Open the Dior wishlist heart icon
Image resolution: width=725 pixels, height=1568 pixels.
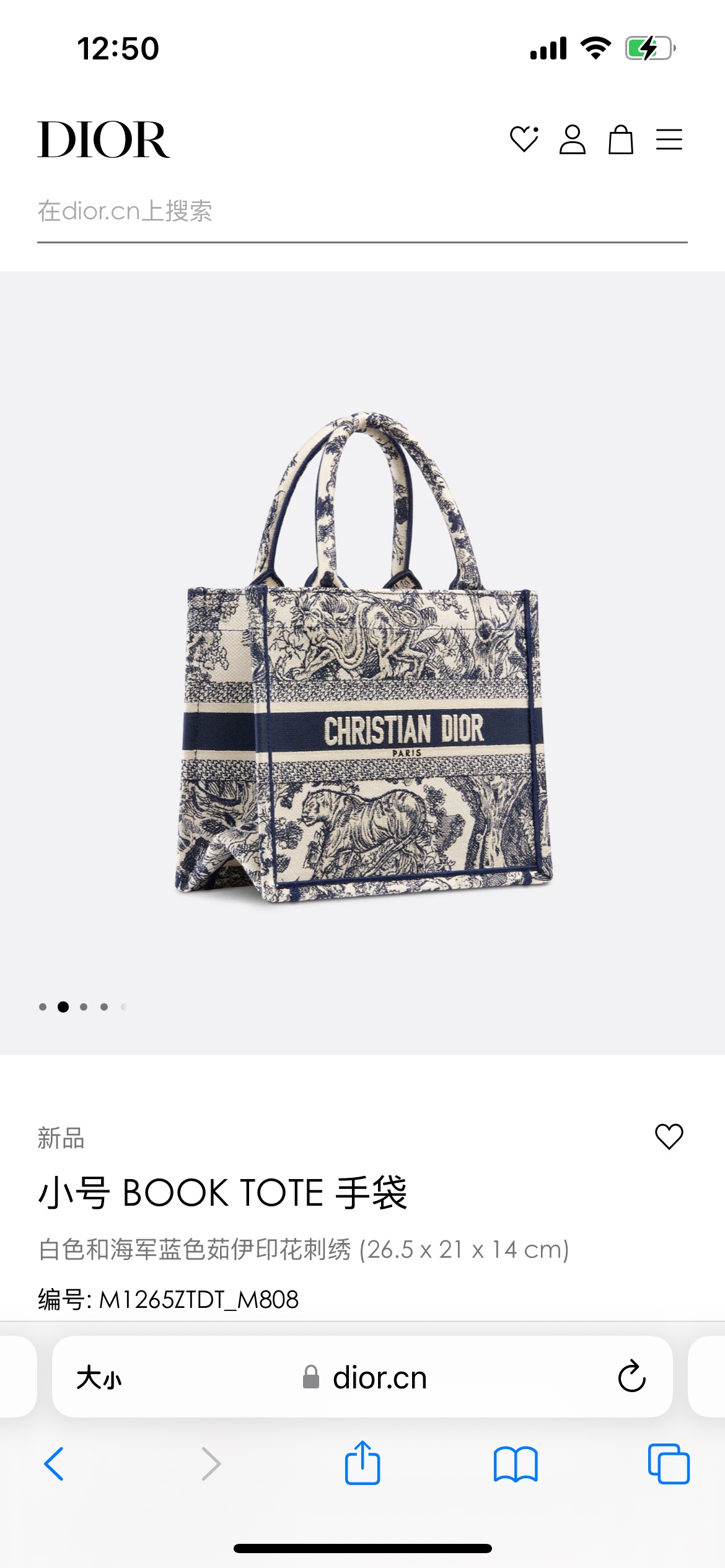pos(524,139)
